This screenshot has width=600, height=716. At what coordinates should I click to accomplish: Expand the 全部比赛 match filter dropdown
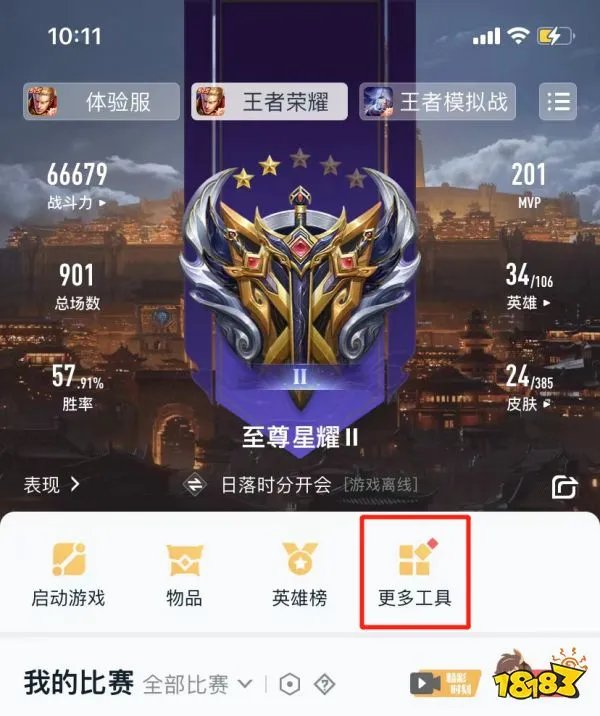point(198,685)
